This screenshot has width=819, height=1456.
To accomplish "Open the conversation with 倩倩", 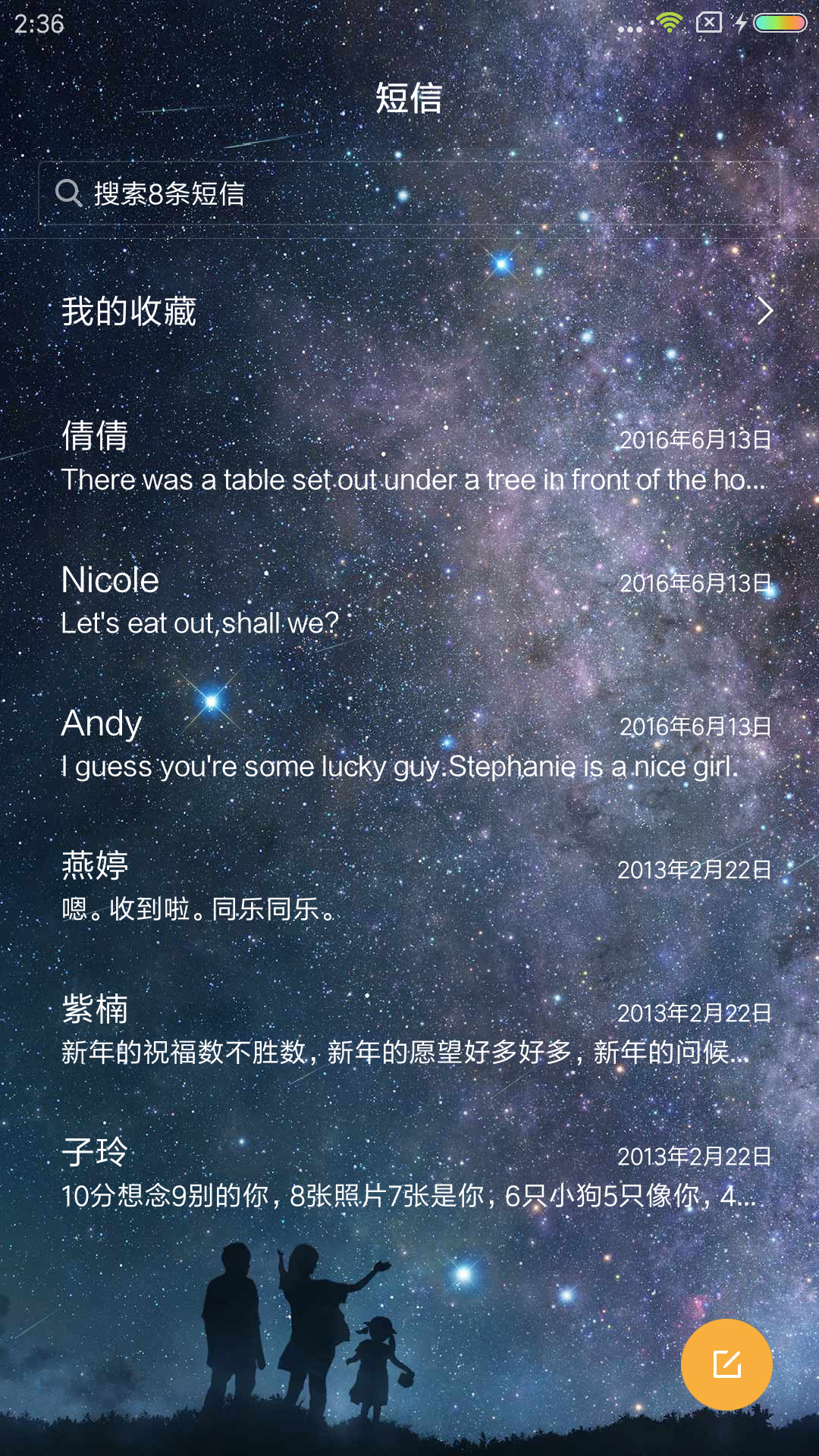I will (x=409, y=457).
